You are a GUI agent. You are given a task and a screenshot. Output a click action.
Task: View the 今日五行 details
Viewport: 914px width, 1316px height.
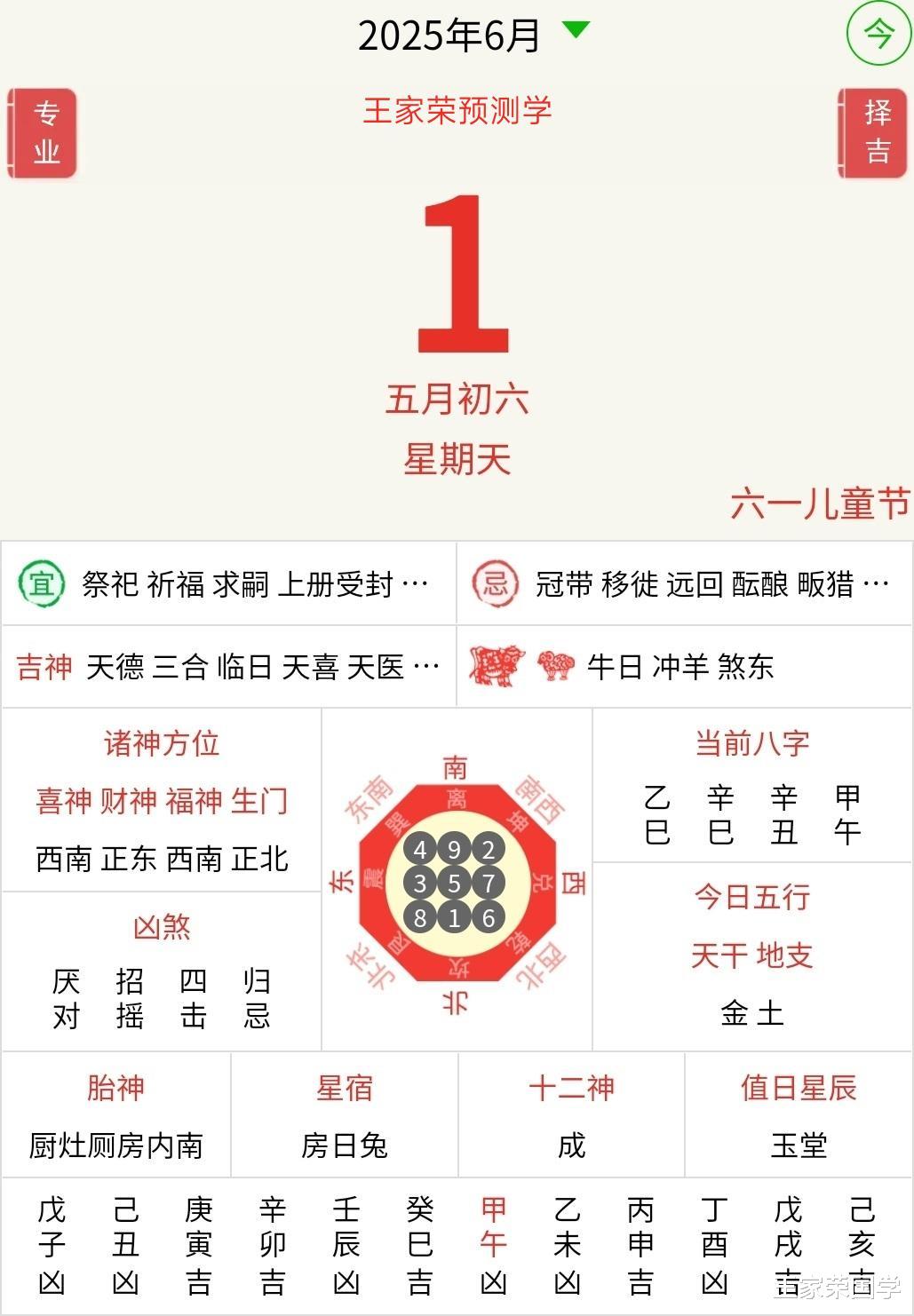click(751, 956)
